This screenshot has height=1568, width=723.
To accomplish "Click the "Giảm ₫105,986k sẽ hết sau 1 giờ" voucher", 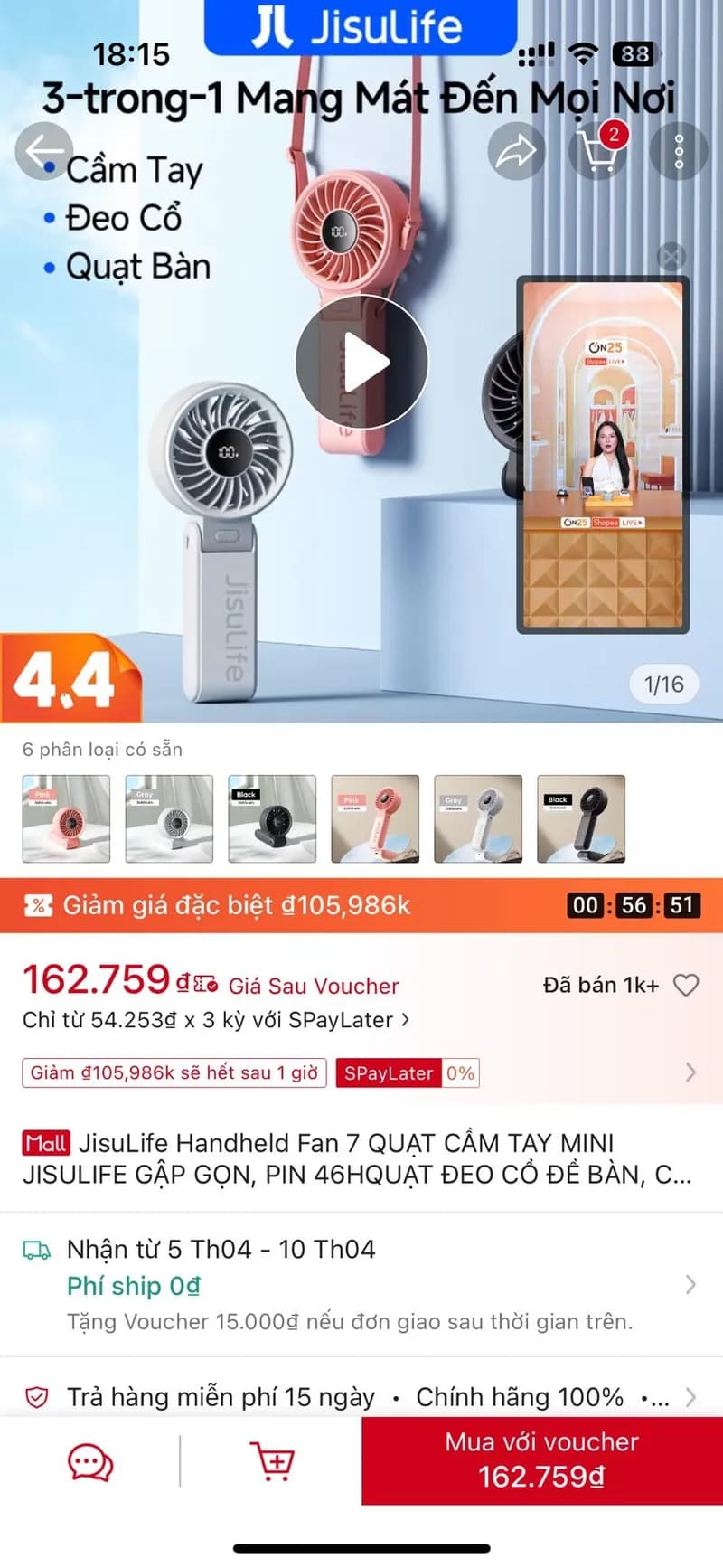I will pos(174,1072).
